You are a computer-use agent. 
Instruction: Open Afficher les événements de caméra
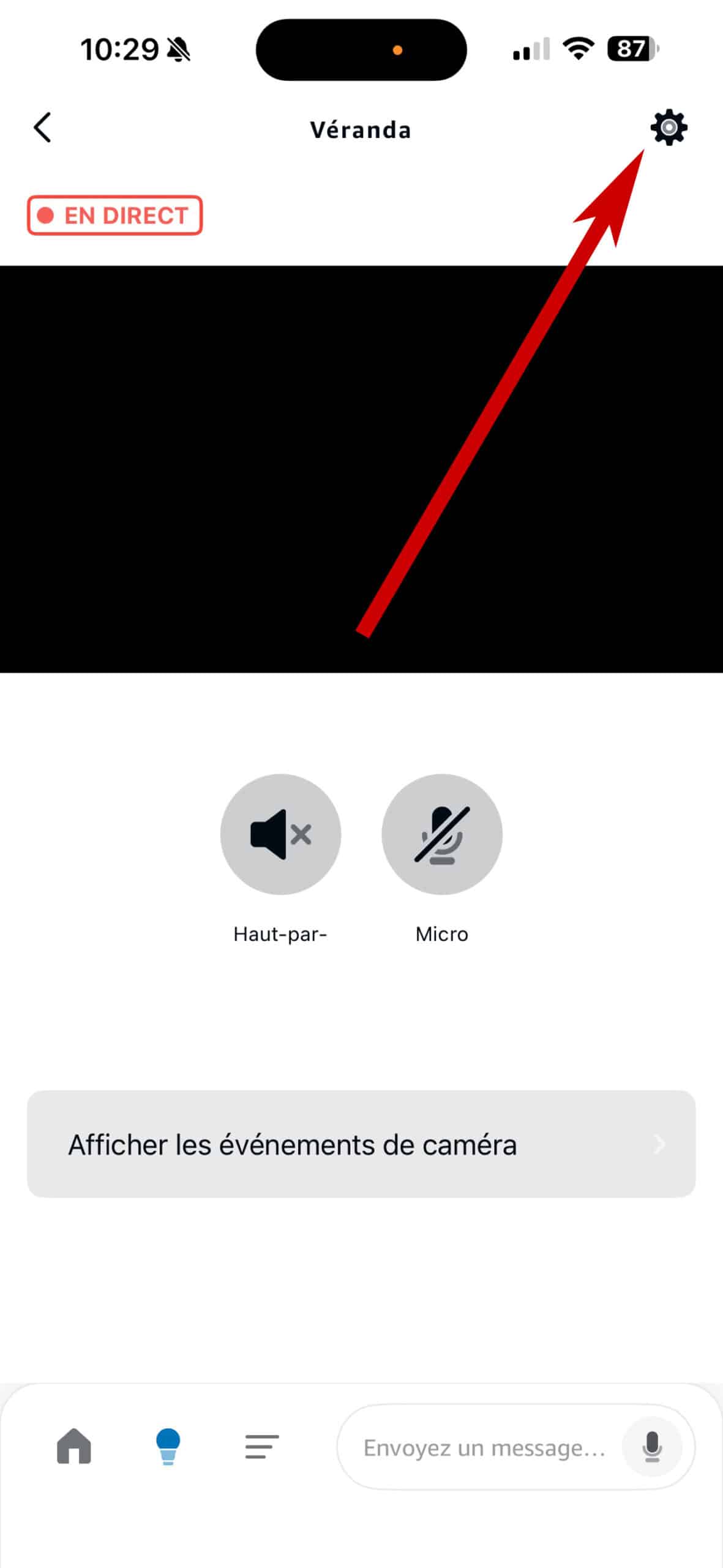361,1144
